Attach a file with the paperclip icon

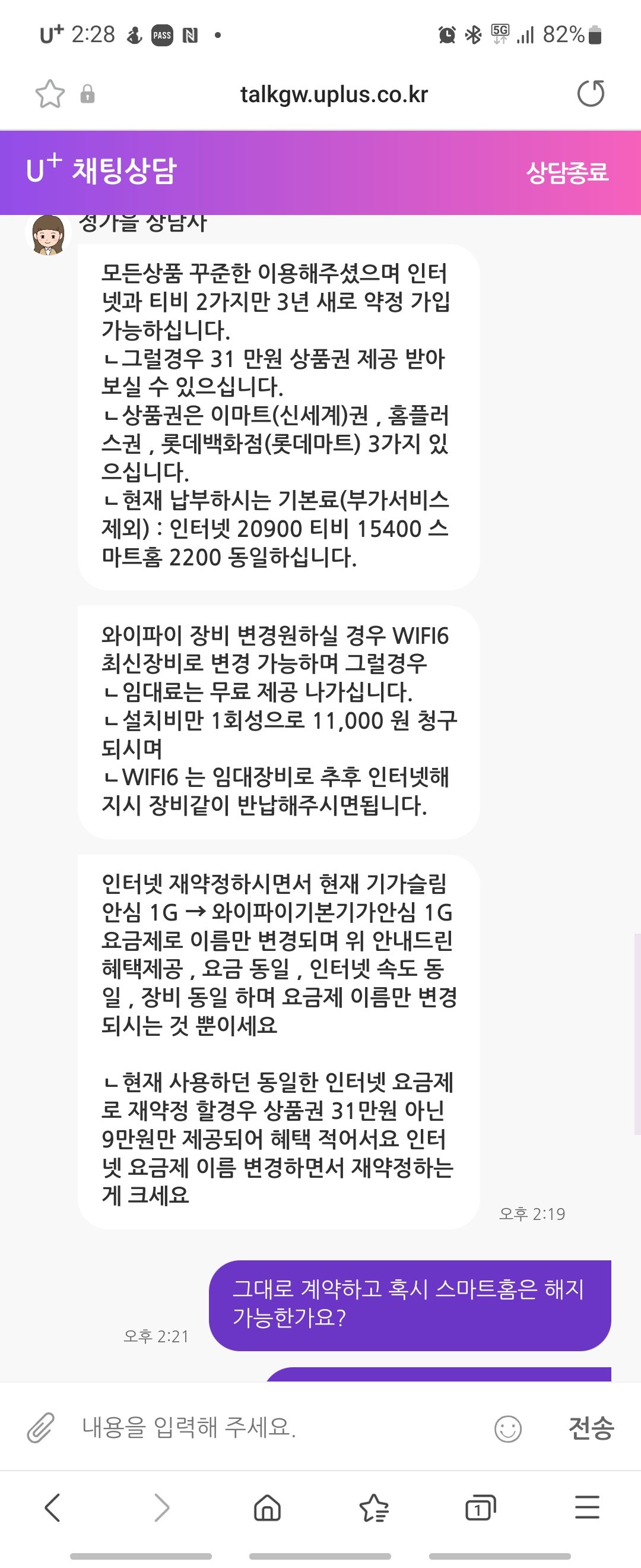pos(41,1427)
